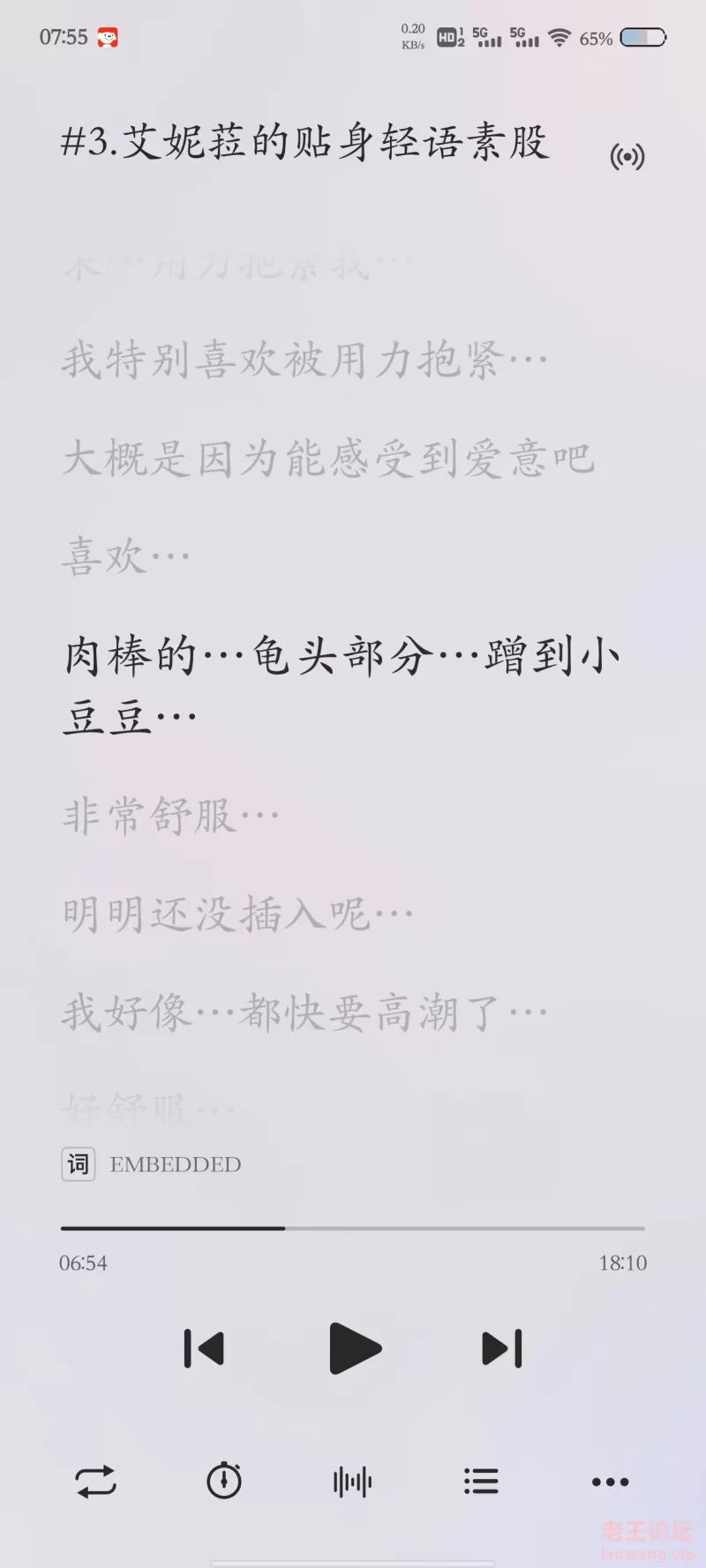Toggle the repeat mode icon

pos(96,1482)
